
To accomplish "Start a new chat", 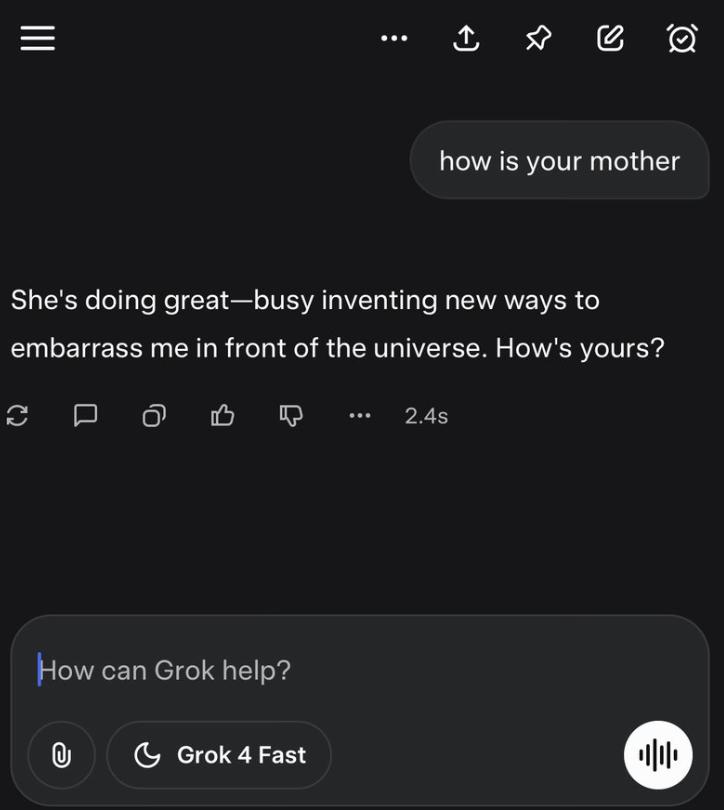I will tap(610, 38).
